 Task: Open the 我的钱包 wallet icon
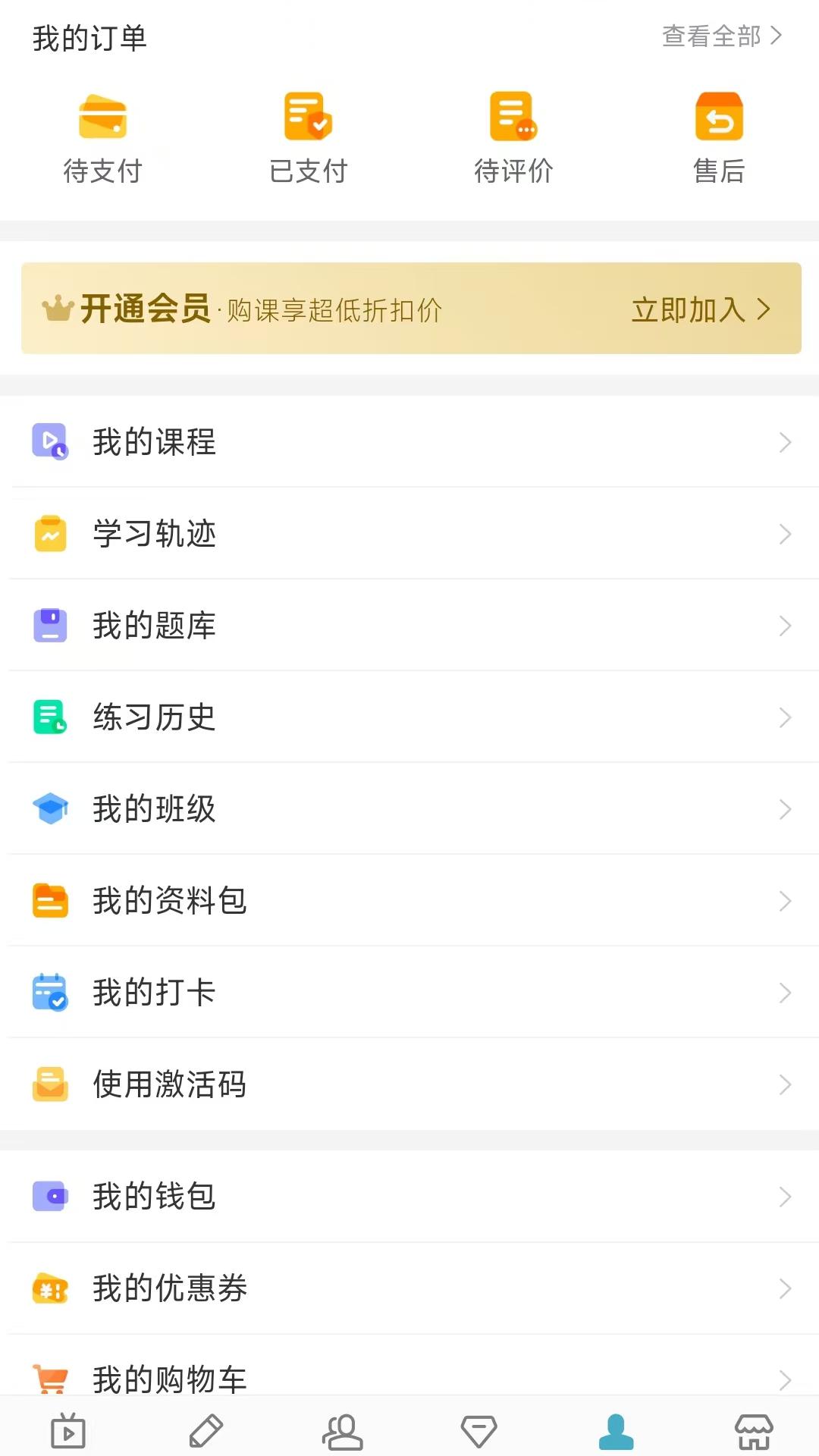coord(49,1197)
